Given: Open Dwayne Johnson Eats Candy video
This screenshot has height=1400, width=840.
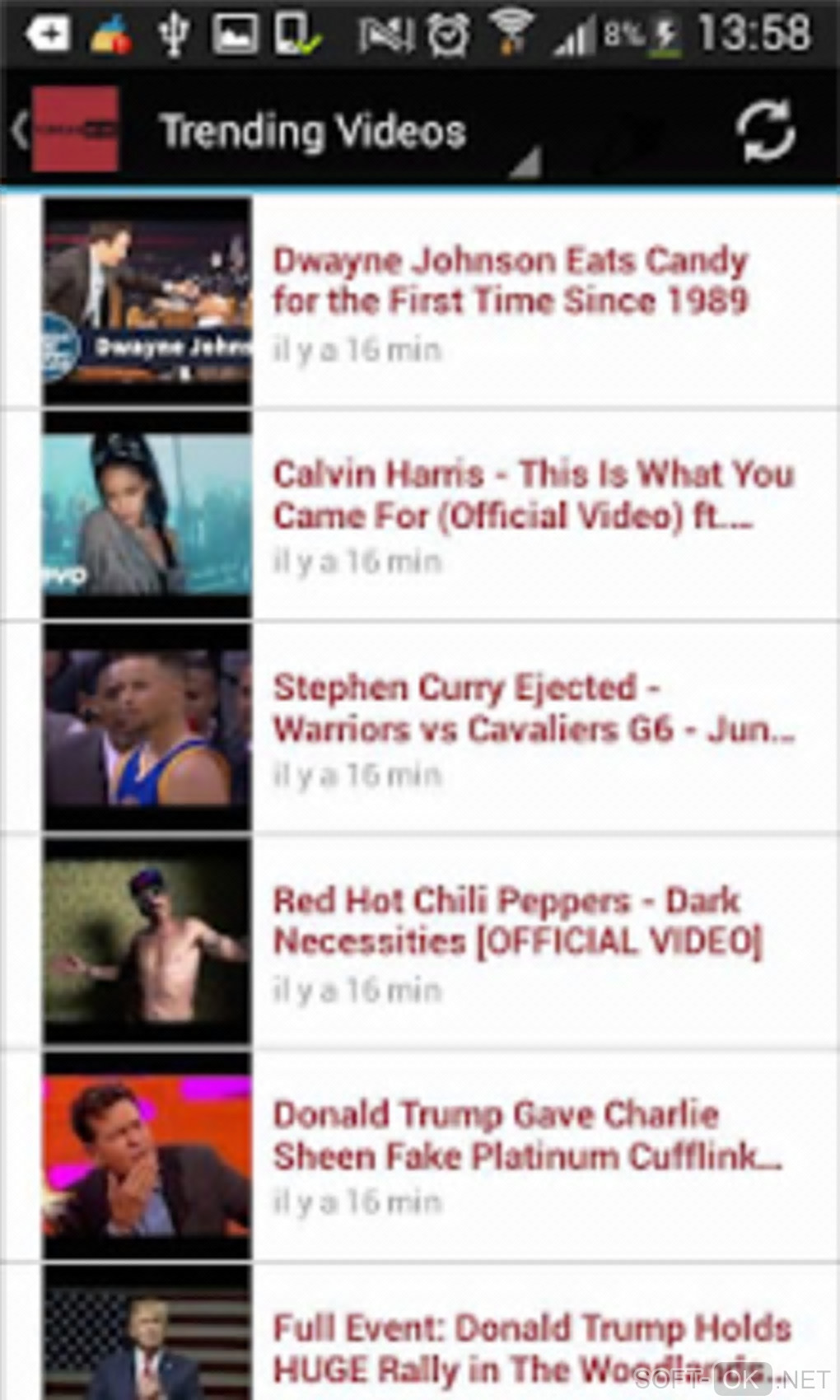Looking at the screenshot, I should (510, 282).
